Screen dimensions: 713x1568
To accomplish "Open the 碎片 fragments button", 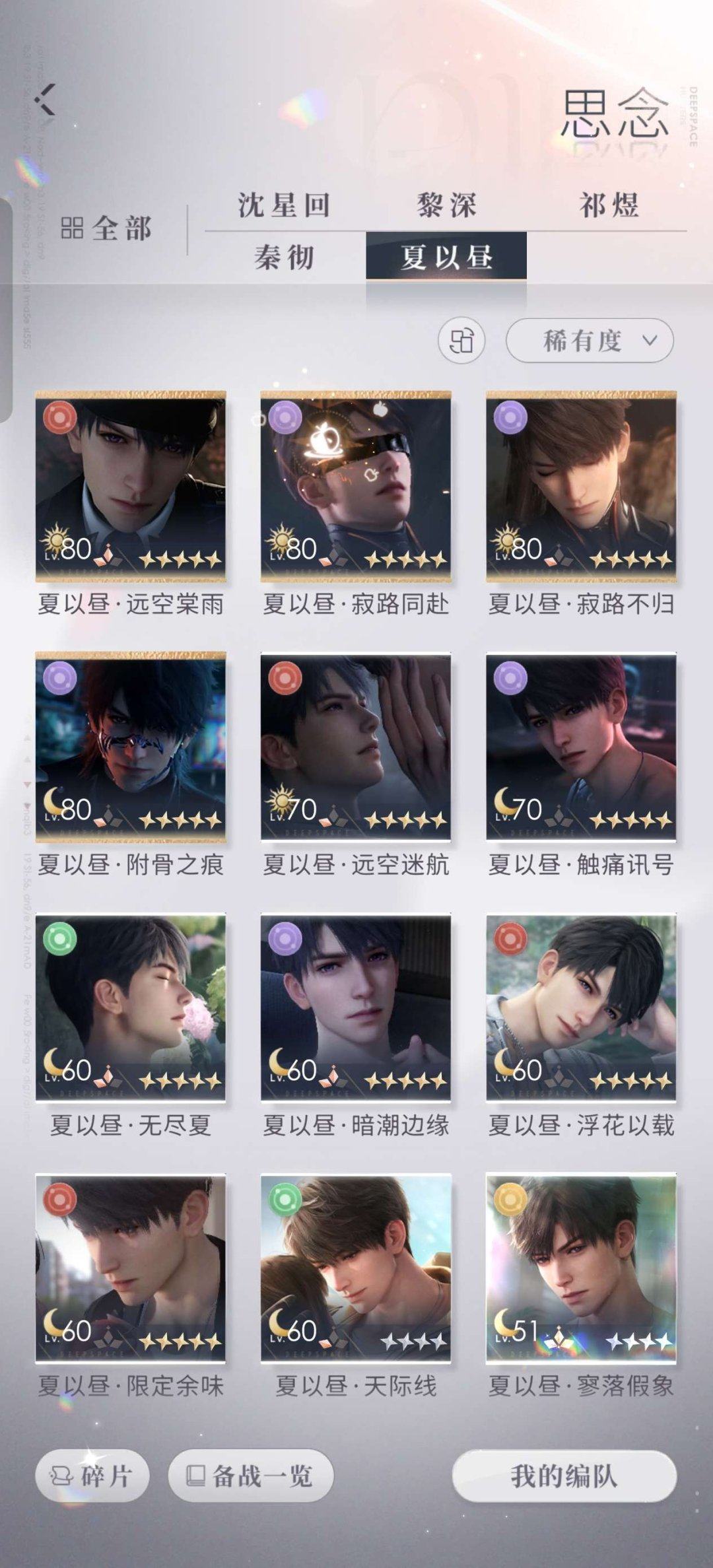I will coord(92,1476).
